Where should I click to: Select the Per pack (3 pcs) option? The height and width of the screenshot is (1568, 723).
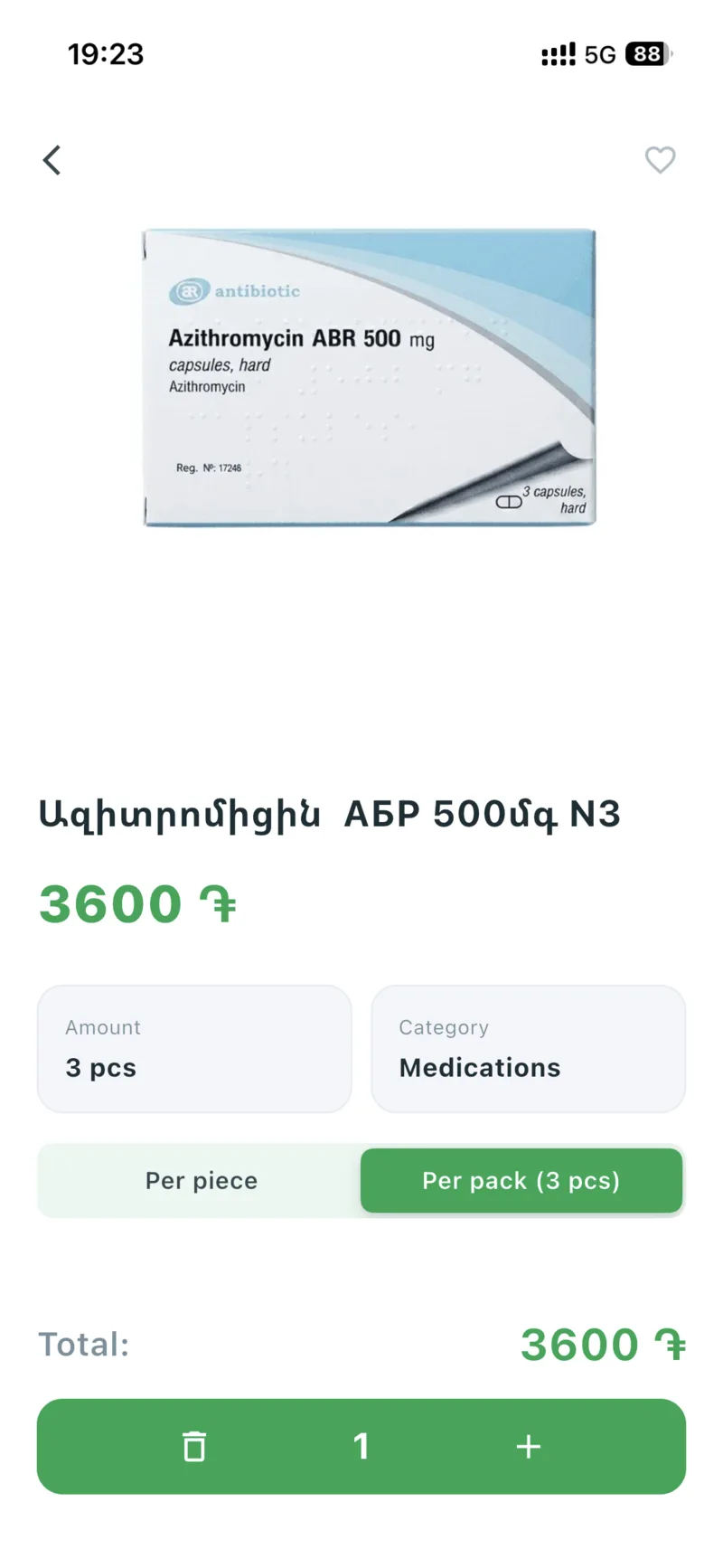tap(521, 1181)
